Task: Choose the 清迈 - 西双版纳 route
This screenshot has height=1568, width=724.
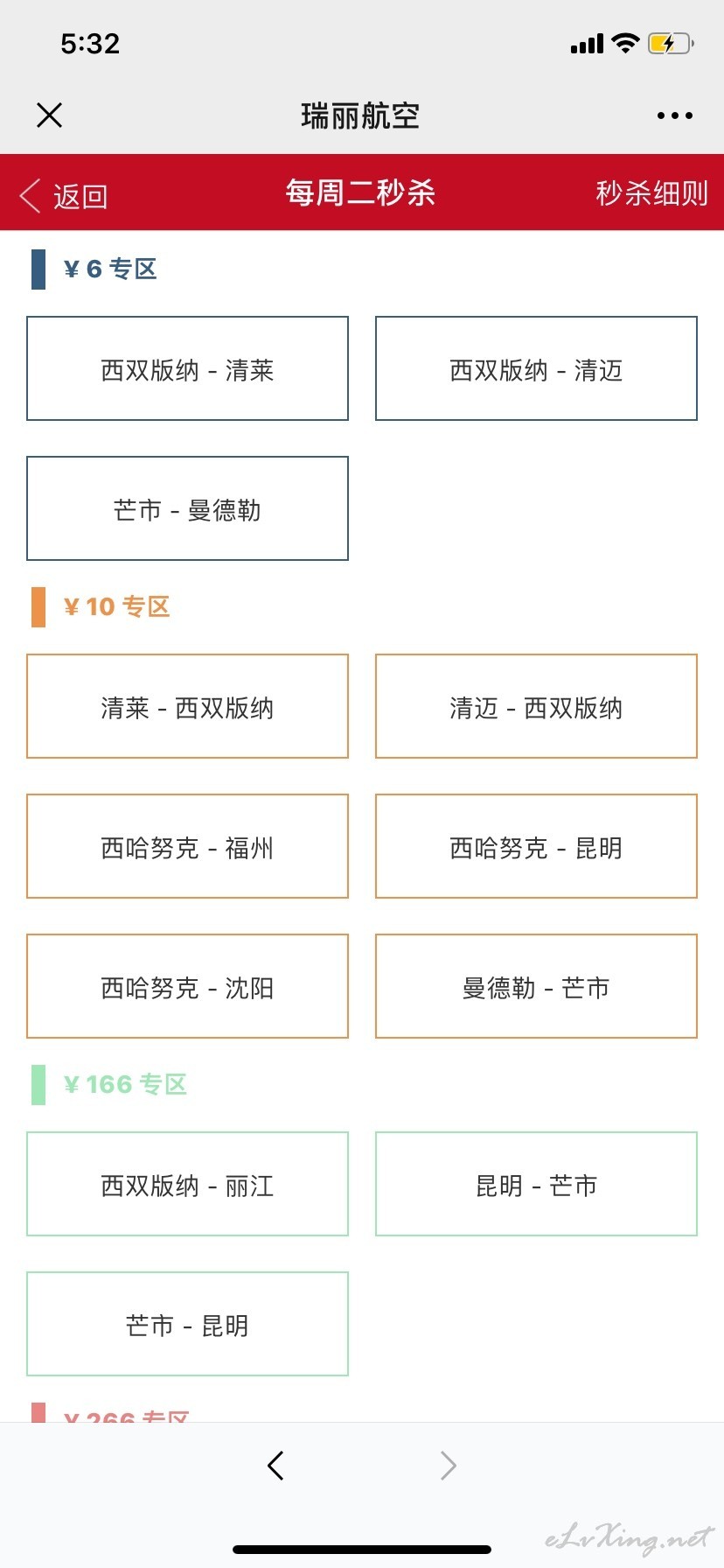Action: pos(536,706)
